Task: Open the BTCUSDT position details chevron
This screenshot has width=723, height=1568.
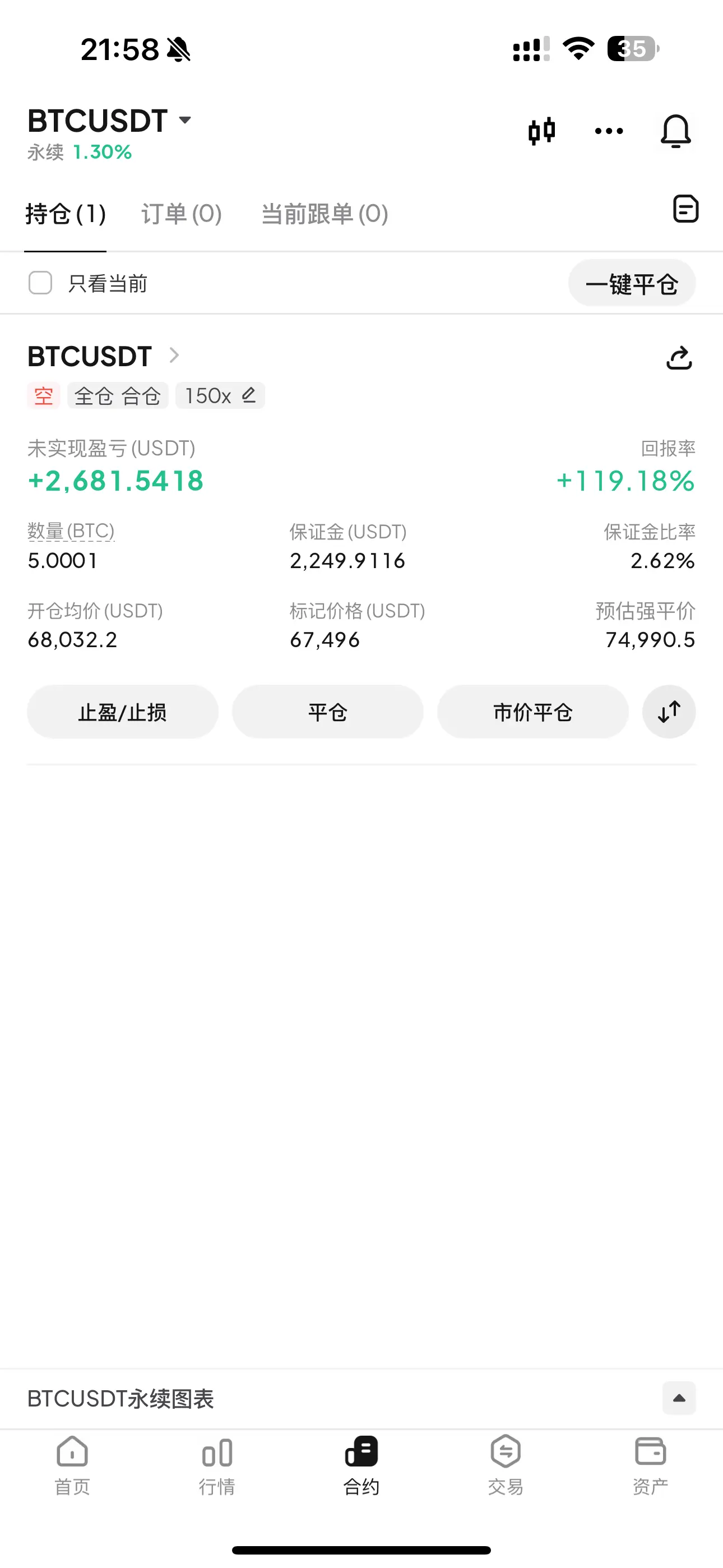Action: 174,356
